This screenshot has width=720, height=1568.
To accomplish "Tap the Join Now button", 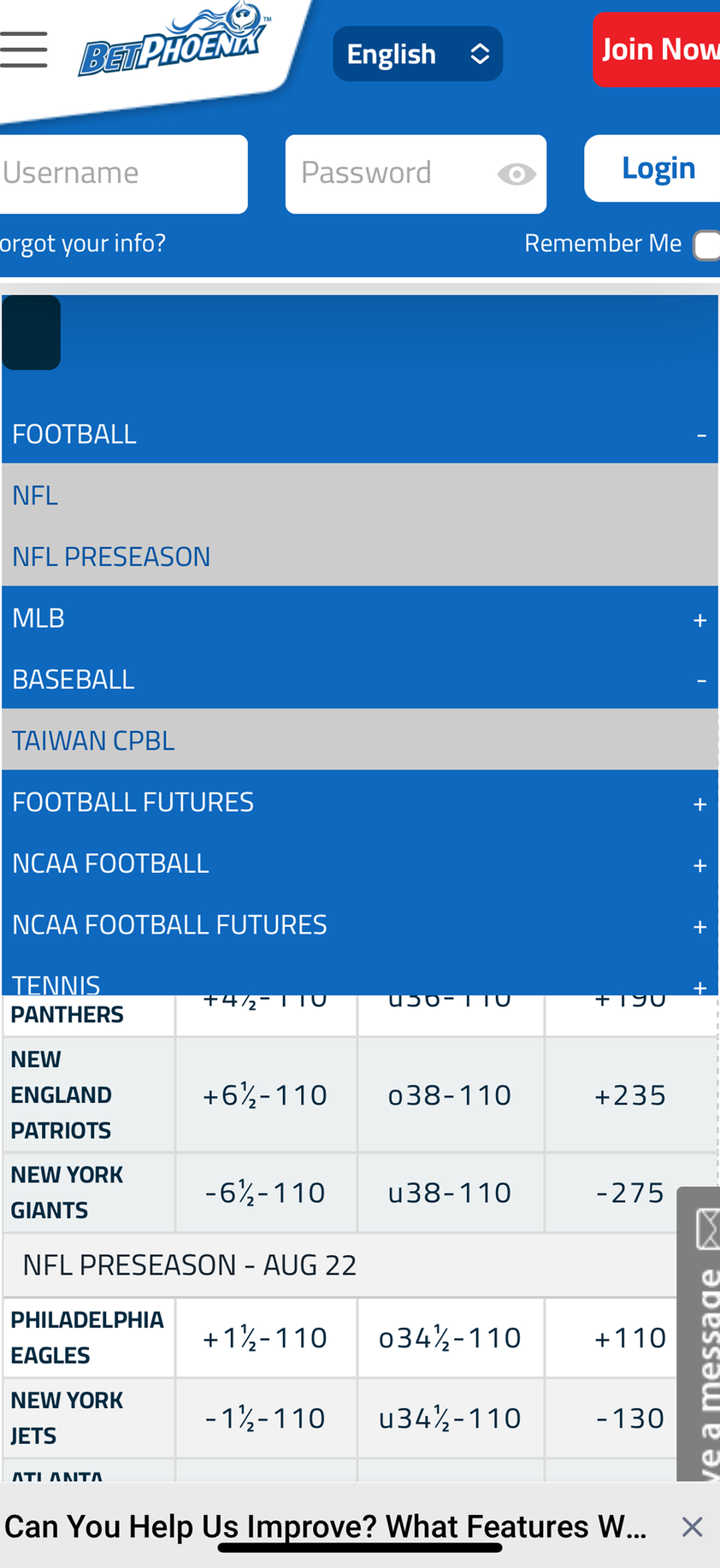I will (x=657, y=50).
